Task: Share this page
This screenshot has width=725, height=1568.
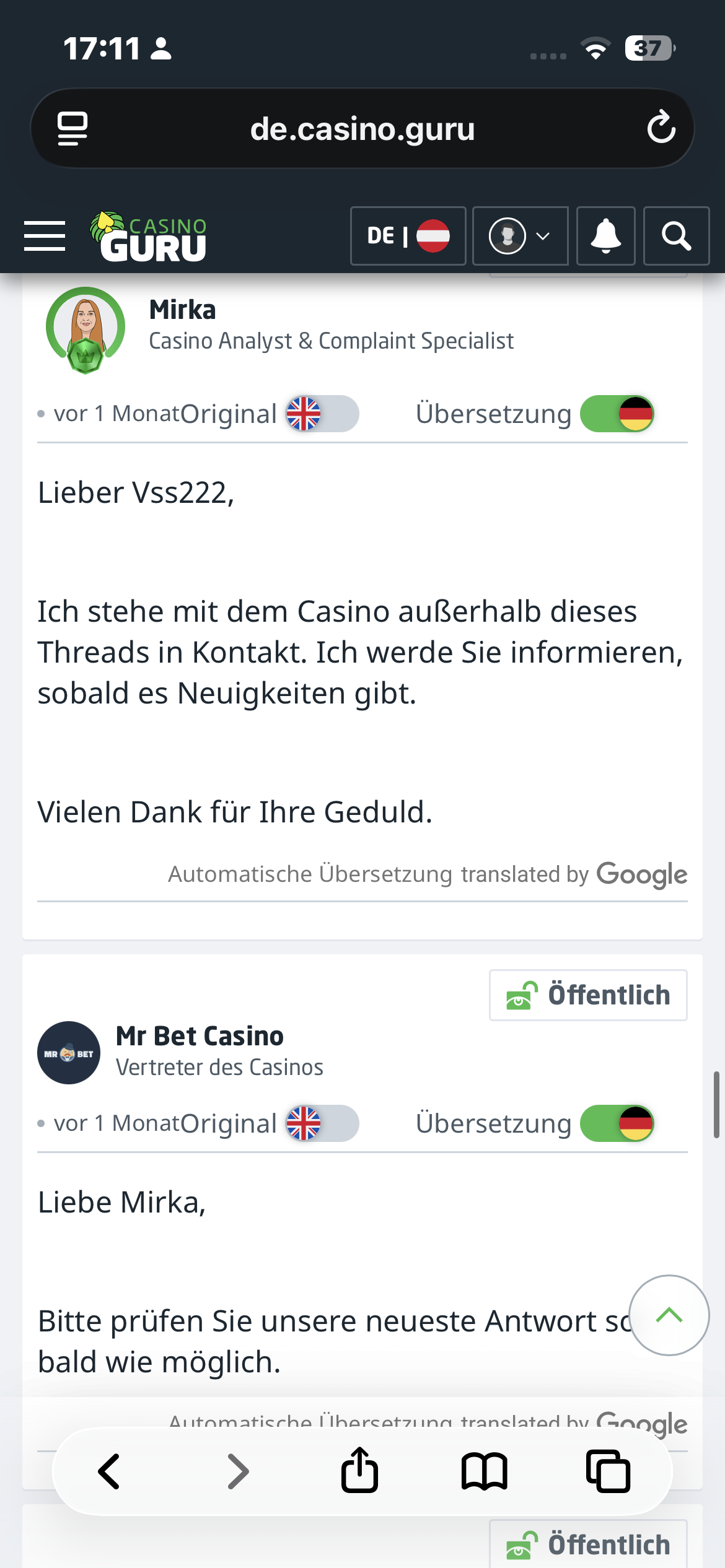Action: (x=359, y=1470)
